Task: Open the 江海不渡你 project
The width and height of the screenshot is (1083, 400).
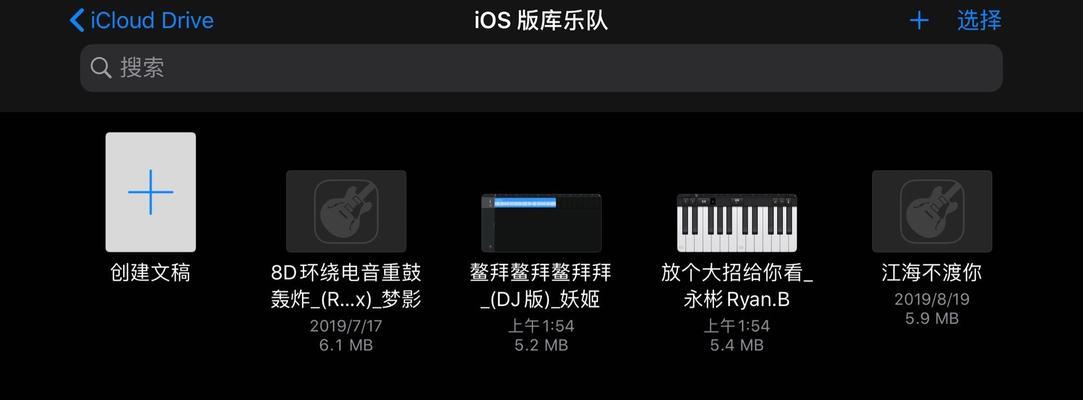Action: (x=931, y=211)
